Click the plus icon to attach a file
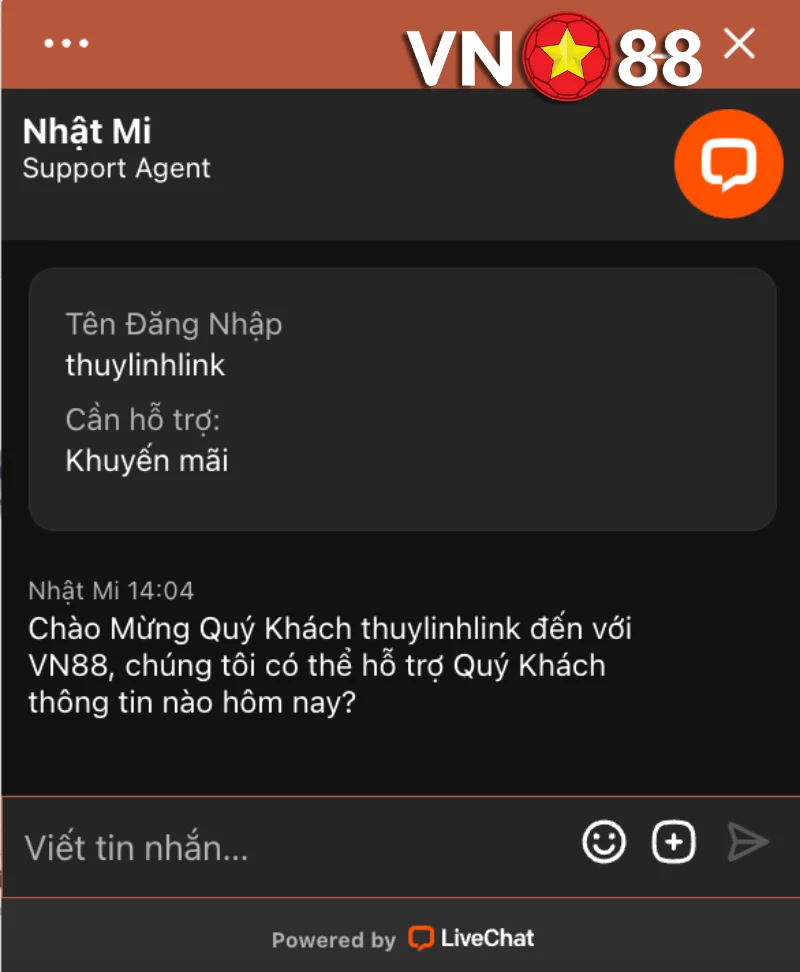The width and height of the screenshot is (800, 972). [672, 843]
